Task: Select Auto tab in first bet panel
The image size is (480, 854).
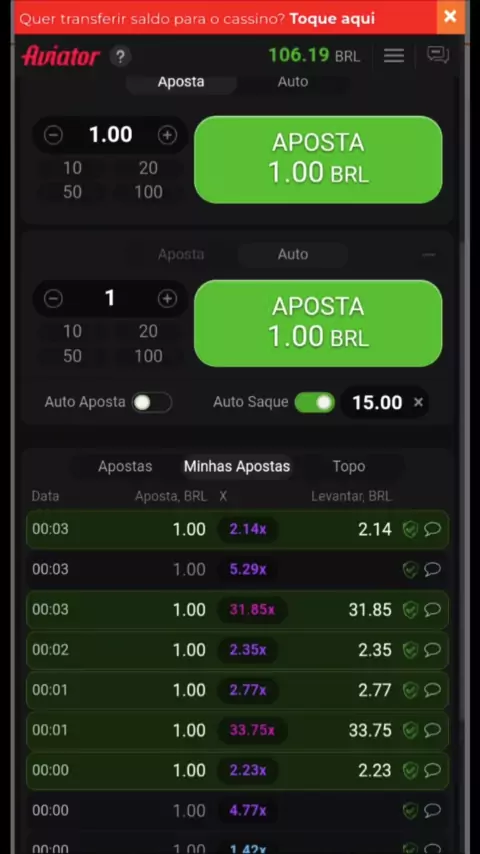Action: pos(293,82)
